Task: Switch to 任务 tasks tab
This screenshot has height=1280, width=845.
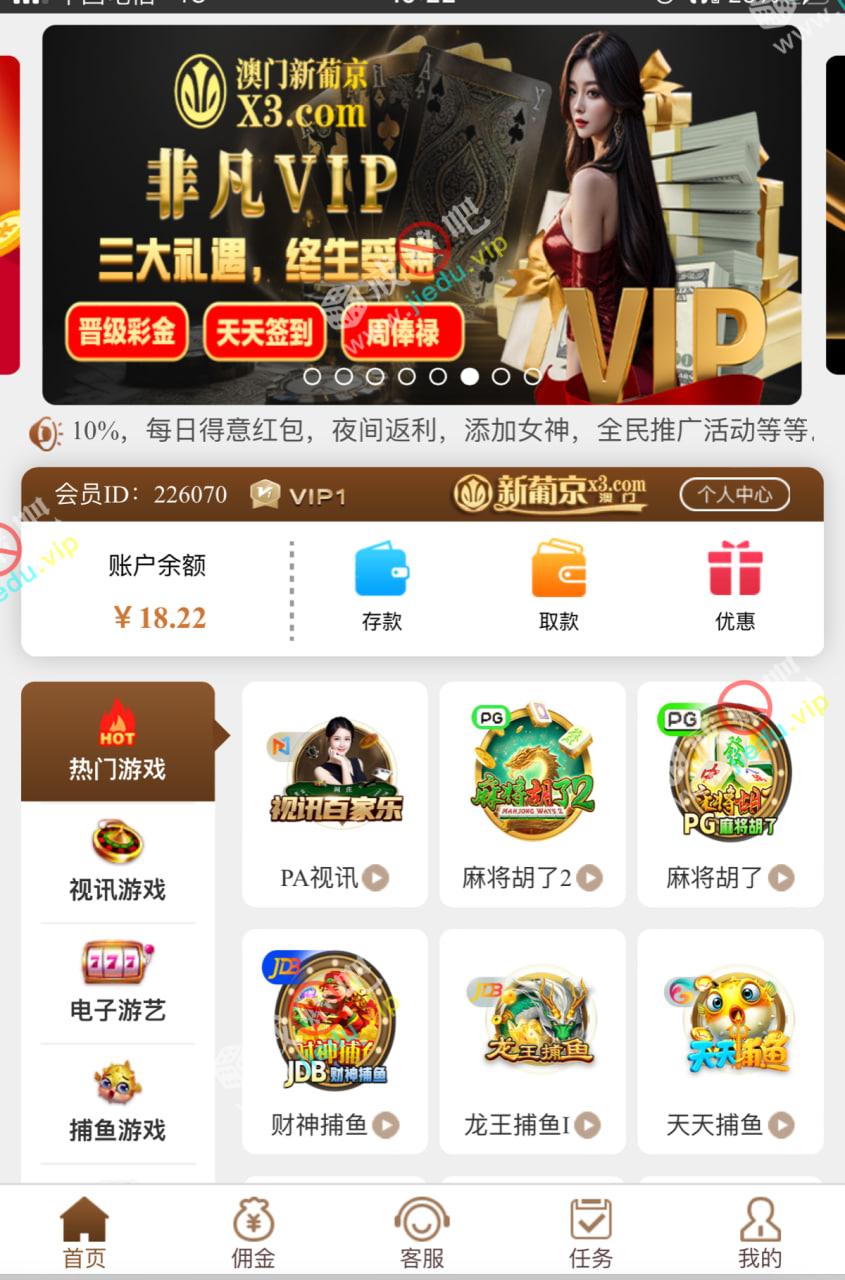Action: click(x=591, y=1233)
